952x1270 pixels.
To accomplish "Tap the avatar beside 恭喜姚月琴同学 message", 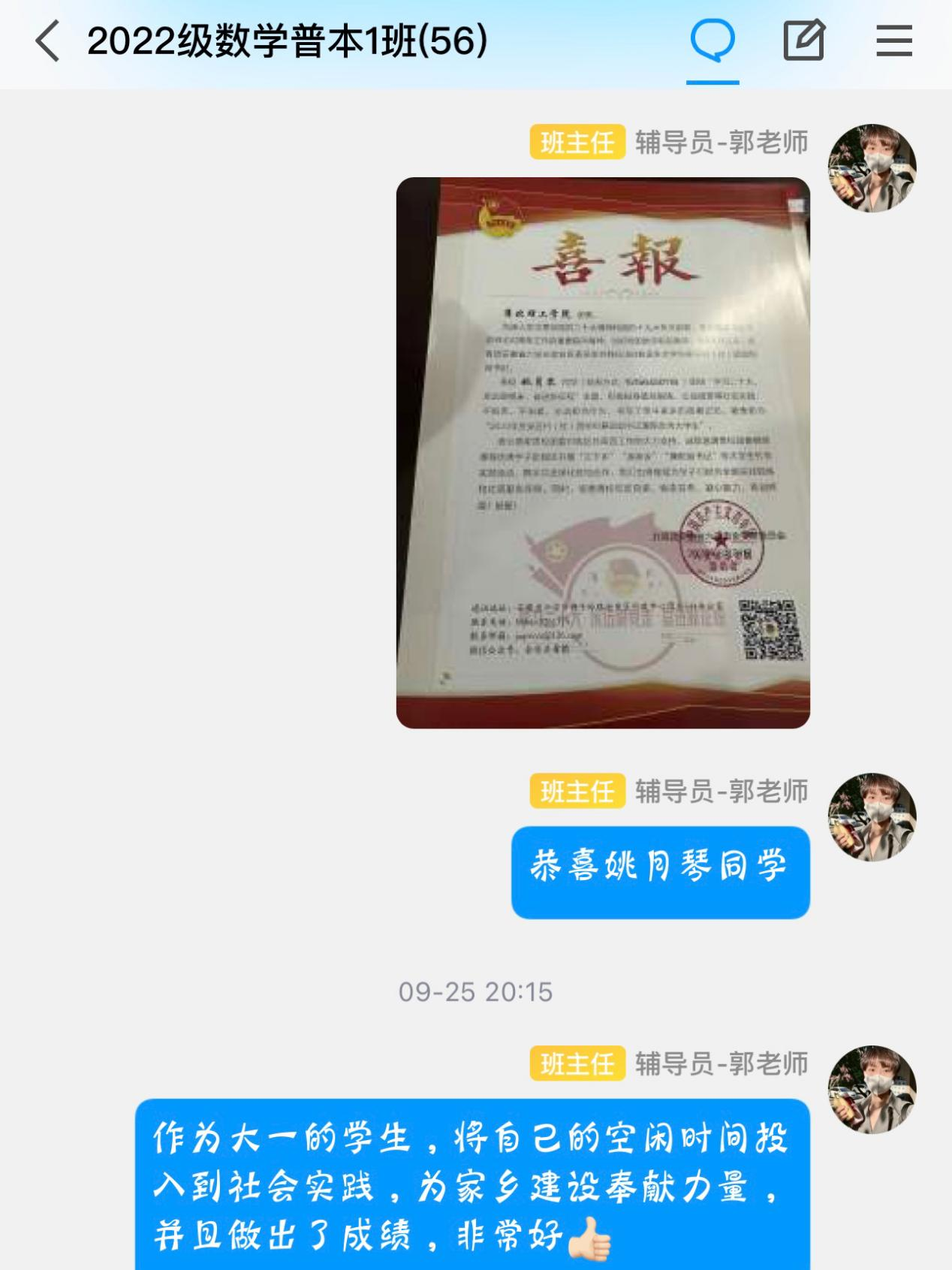I will coord(872,817).
